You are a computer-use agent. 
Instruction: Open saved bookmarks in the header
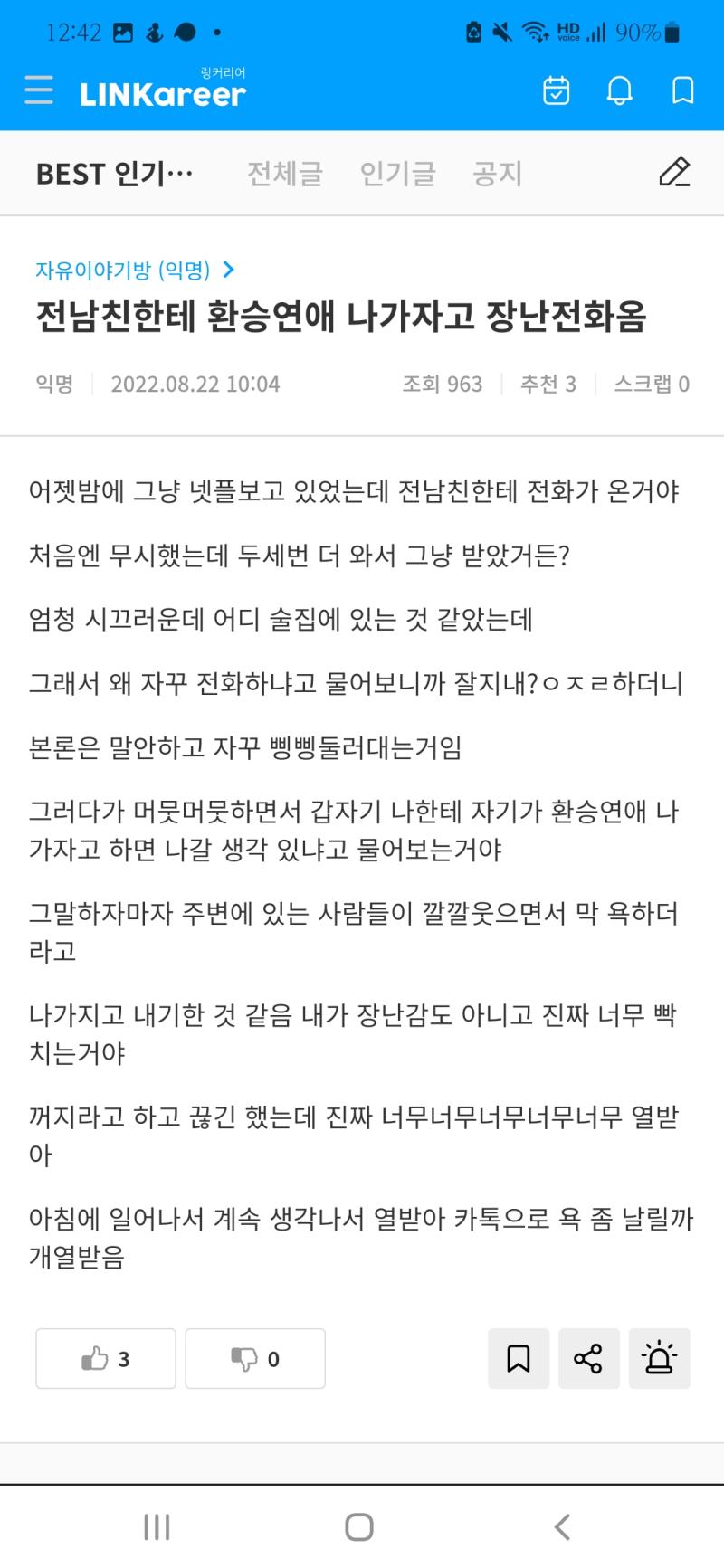(x=683, y=90)
